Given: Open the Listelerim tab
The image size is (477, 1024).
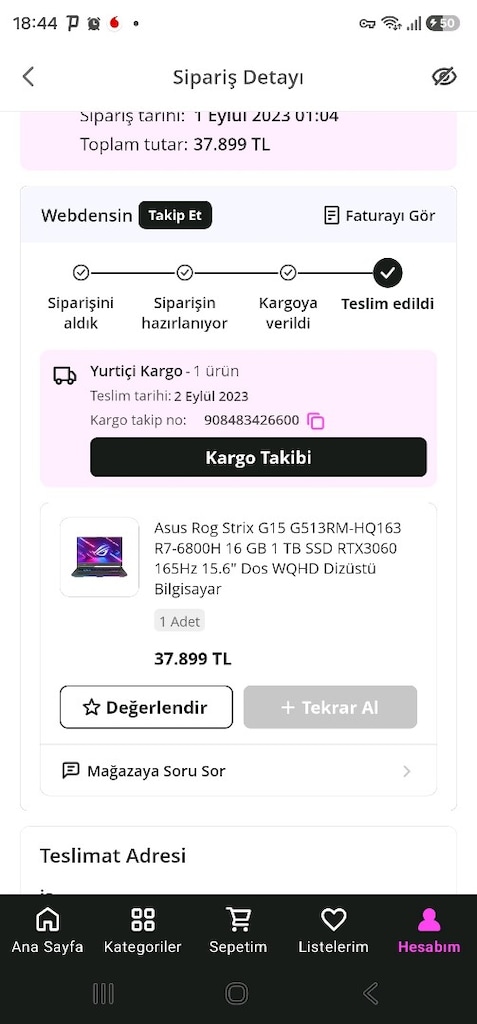Looking at the screenshot, I should (333, 931).
